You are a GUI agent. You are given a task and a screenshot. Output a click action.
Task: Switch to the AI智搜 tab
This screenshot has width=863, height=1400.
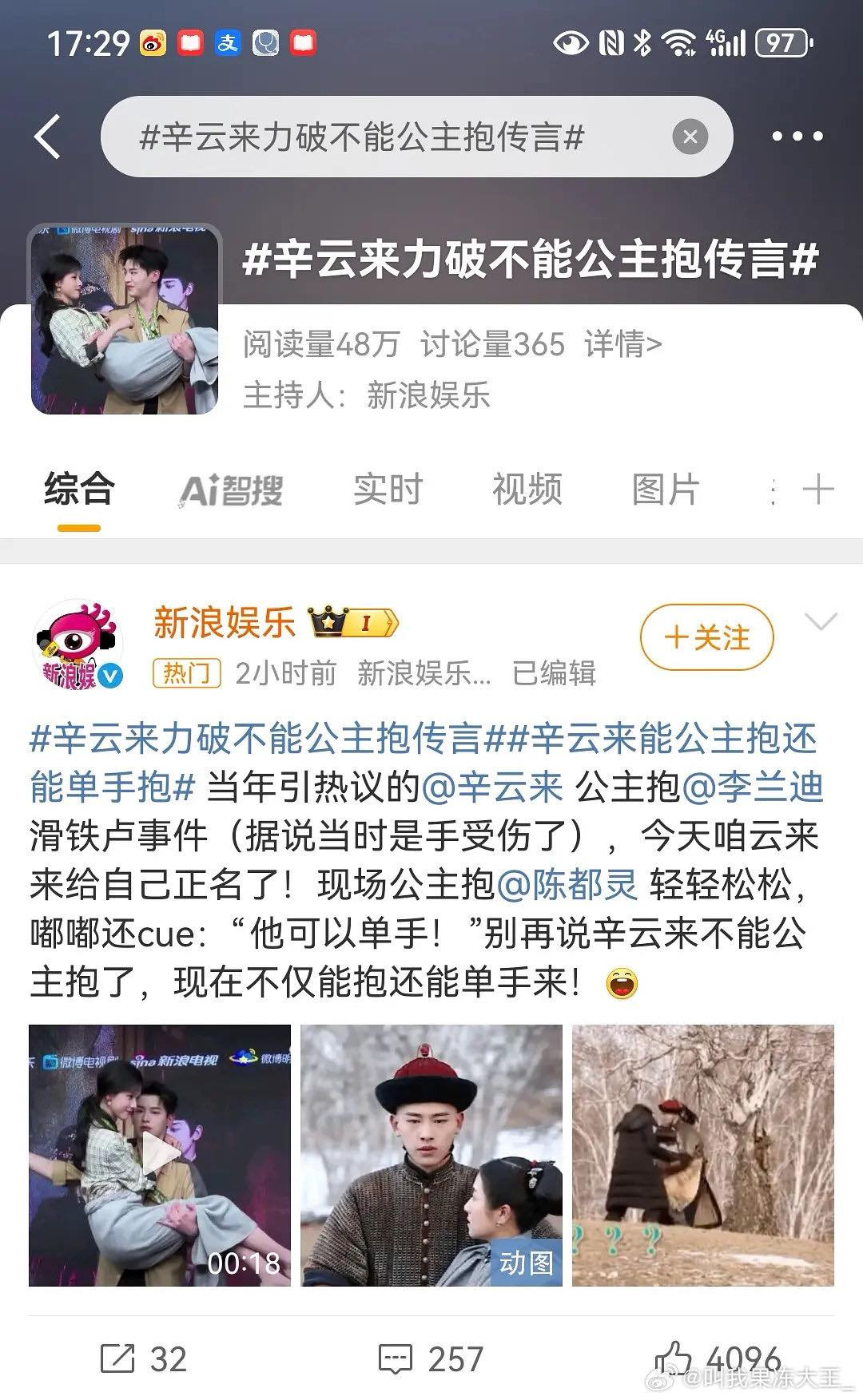[231, 490]
